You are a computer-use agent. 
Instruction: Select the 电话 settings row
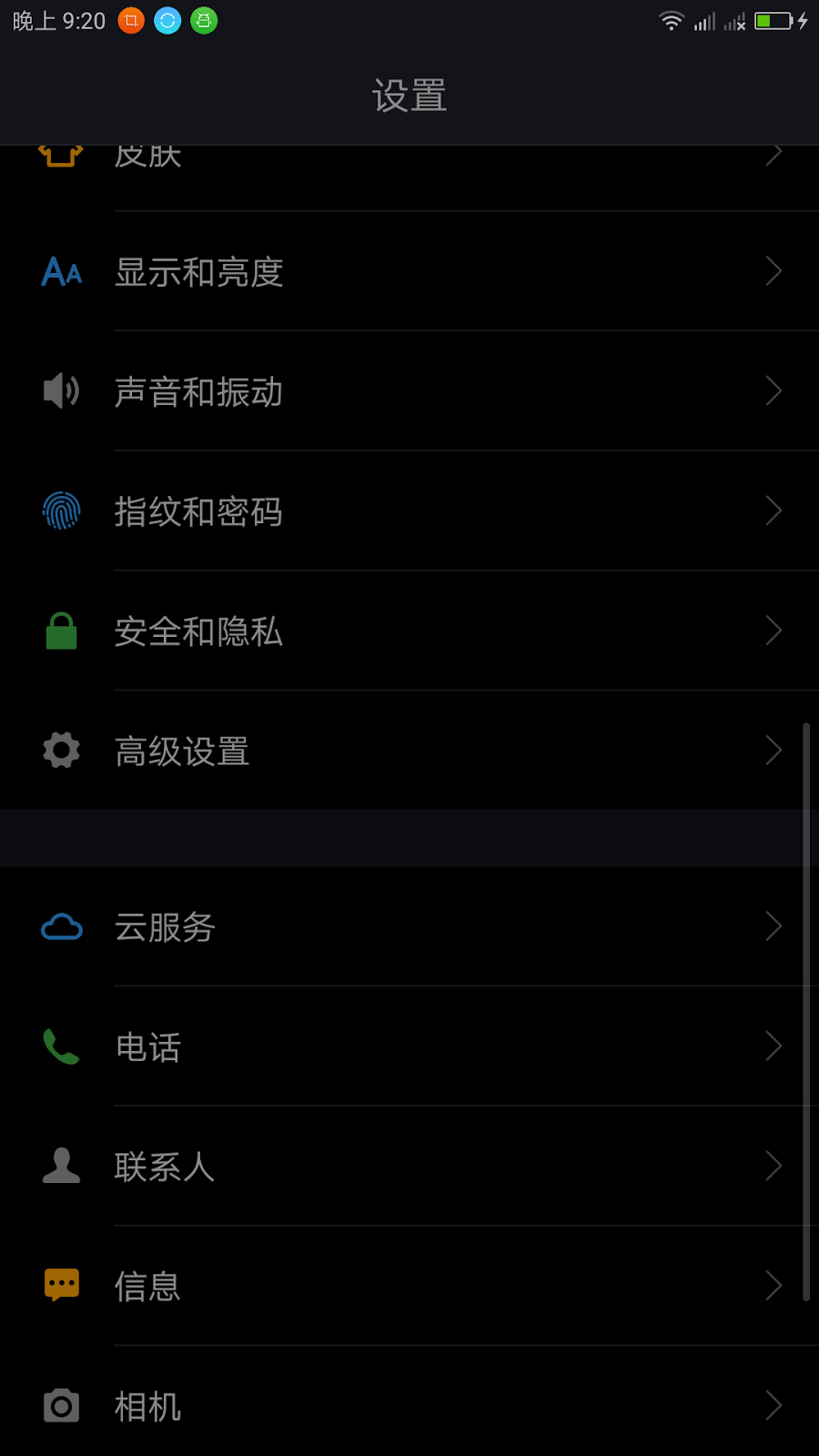coord(409,1046)
